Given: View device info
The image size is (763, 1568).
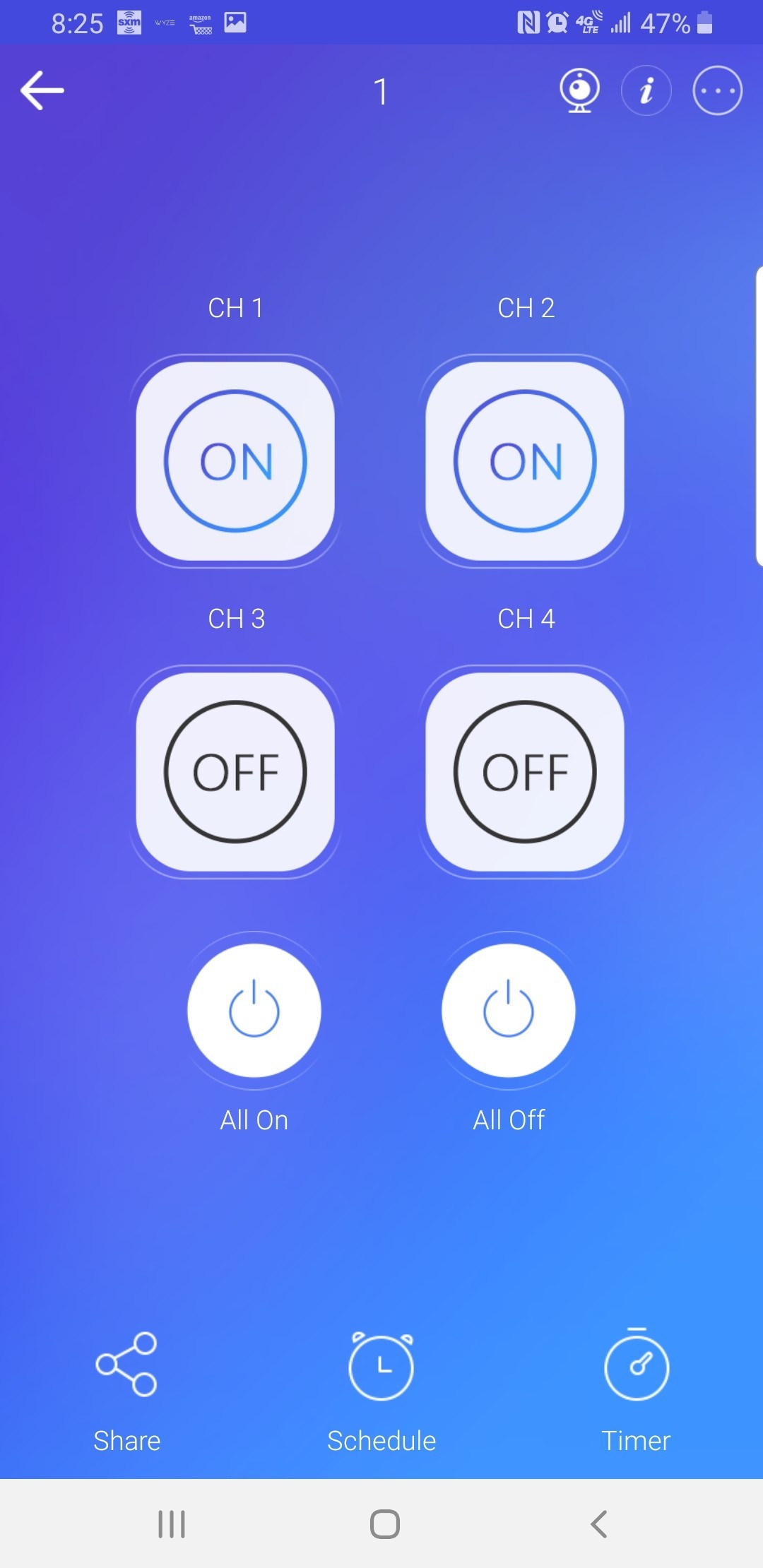Looking at the screenshot, I should (x=646, y=90).
